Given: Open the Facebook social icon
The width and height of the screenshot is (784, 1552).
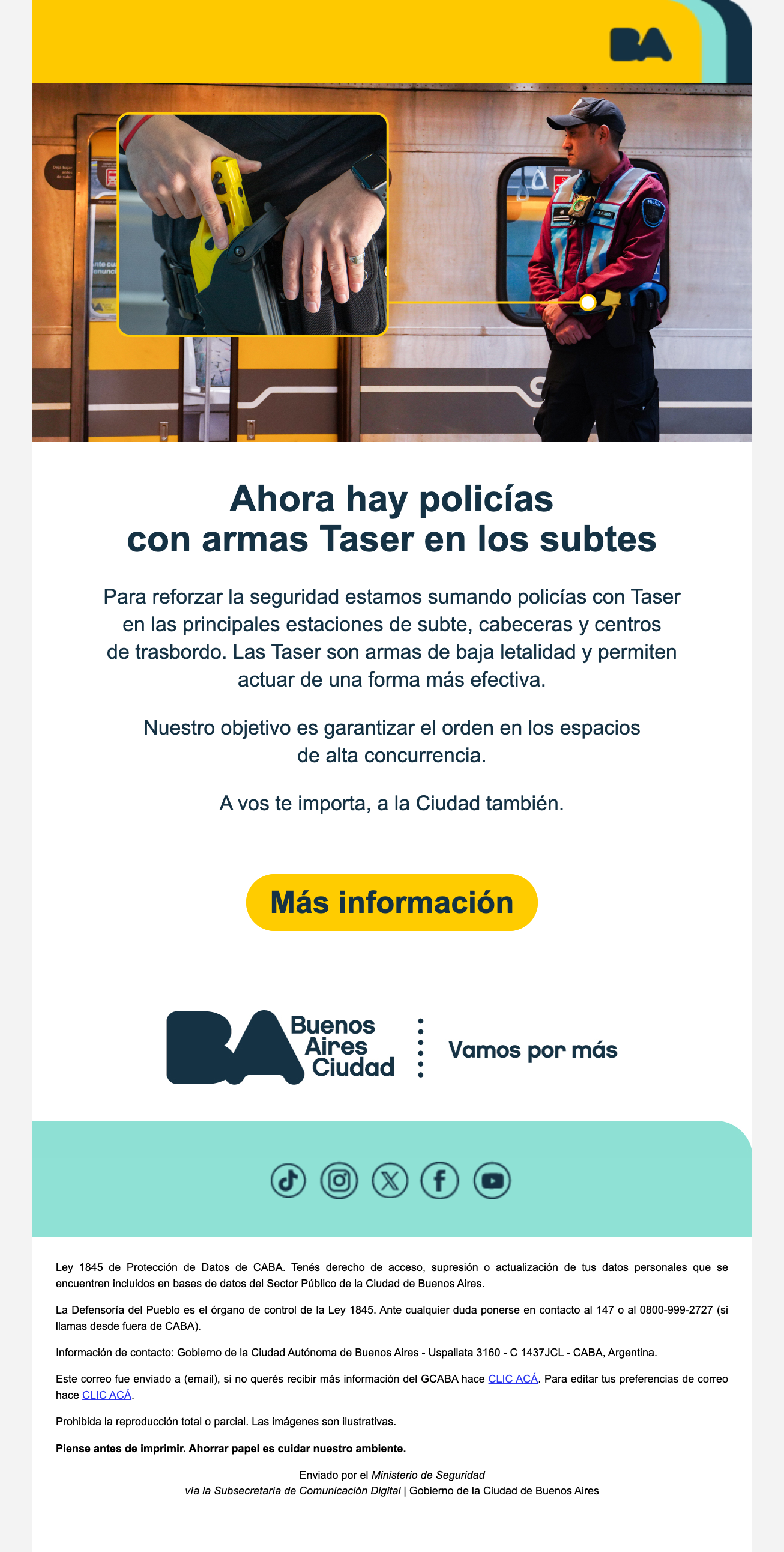Looking at the screenshot, I should point(439,1180).
